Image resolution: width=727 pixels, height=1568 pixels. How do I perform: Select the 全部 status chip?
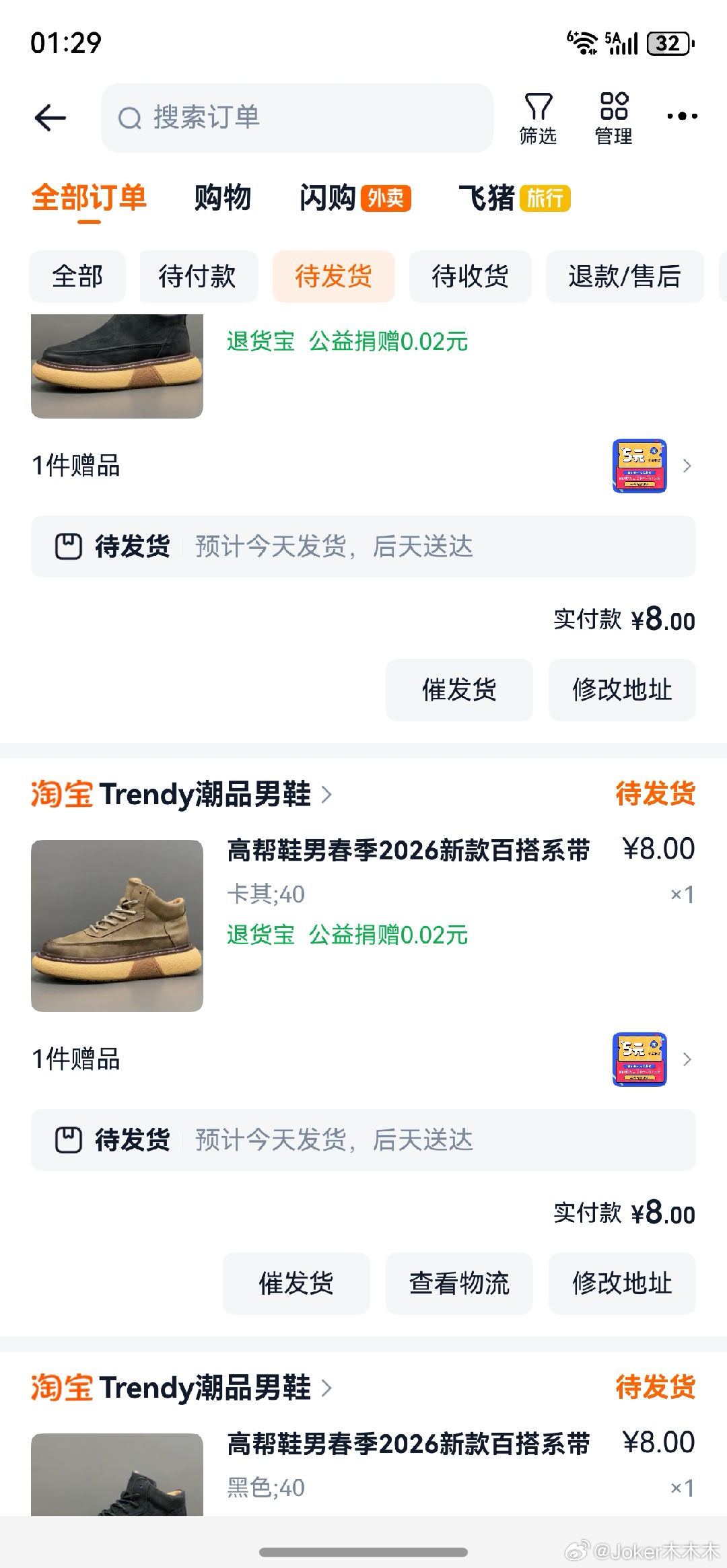77,277
